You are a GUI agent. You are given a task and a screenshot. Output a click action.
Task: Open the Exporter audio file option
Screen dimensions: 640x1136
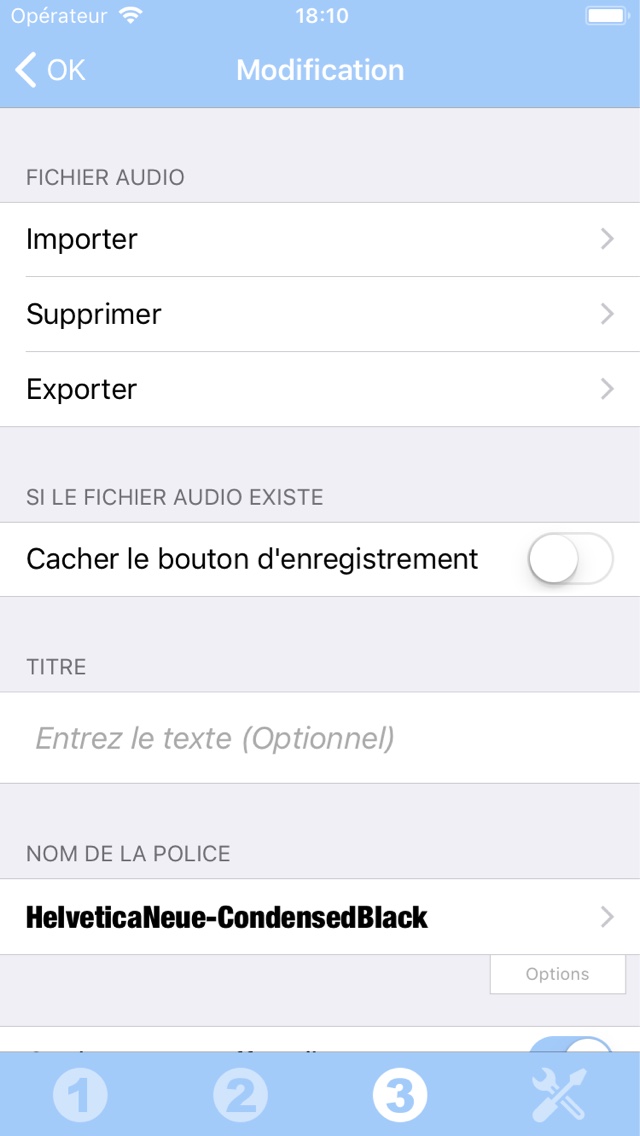pos(320,390)
